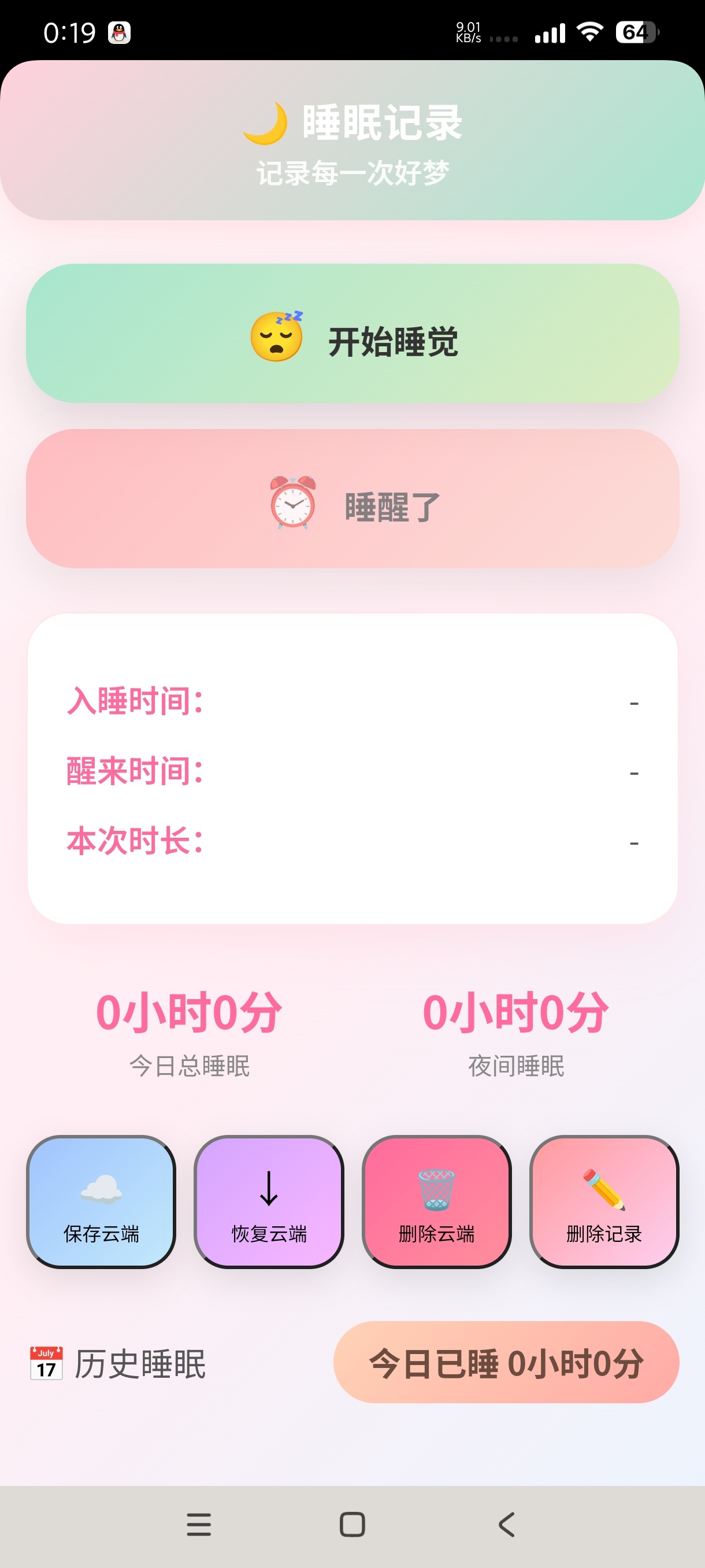Image resolution: width=705 pixels, height=1568 pixels.
Task: Click the download arrow icon on 恢复云端
Action: pyautogui.click(x=268, y=1188)
